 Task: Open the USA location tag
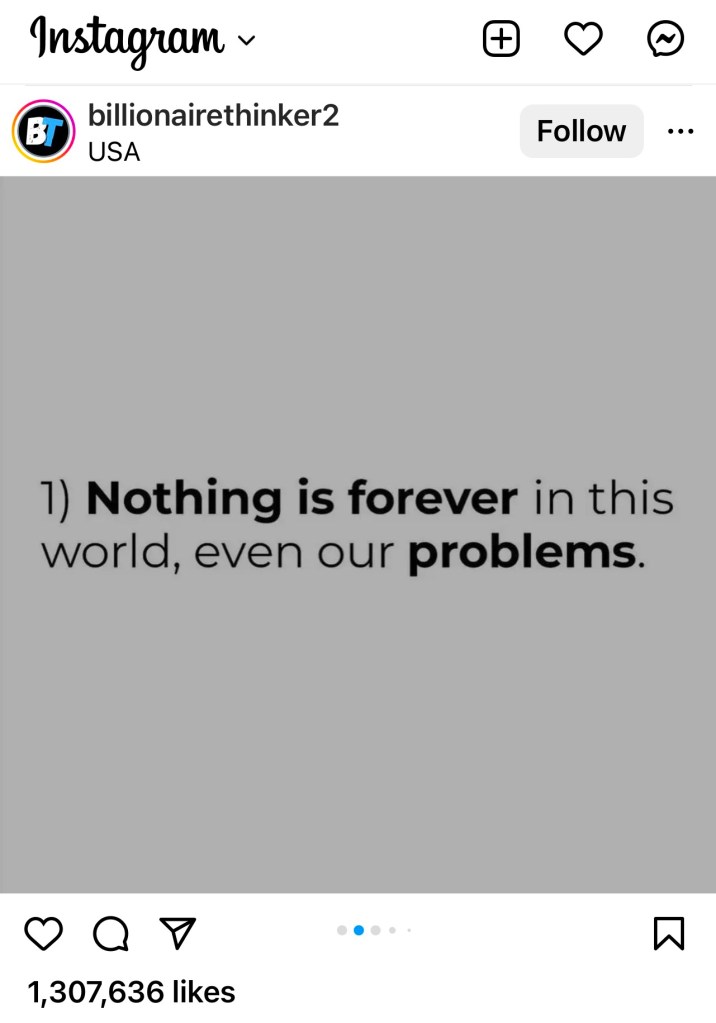(114, 152)
